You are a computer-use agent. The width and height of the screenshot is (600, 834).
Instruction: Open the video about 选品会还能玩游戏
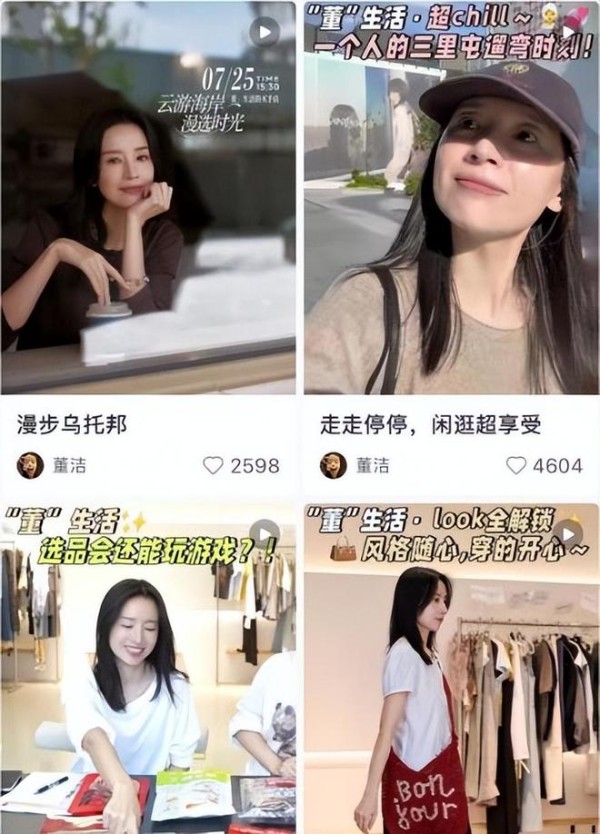point(148,670)
